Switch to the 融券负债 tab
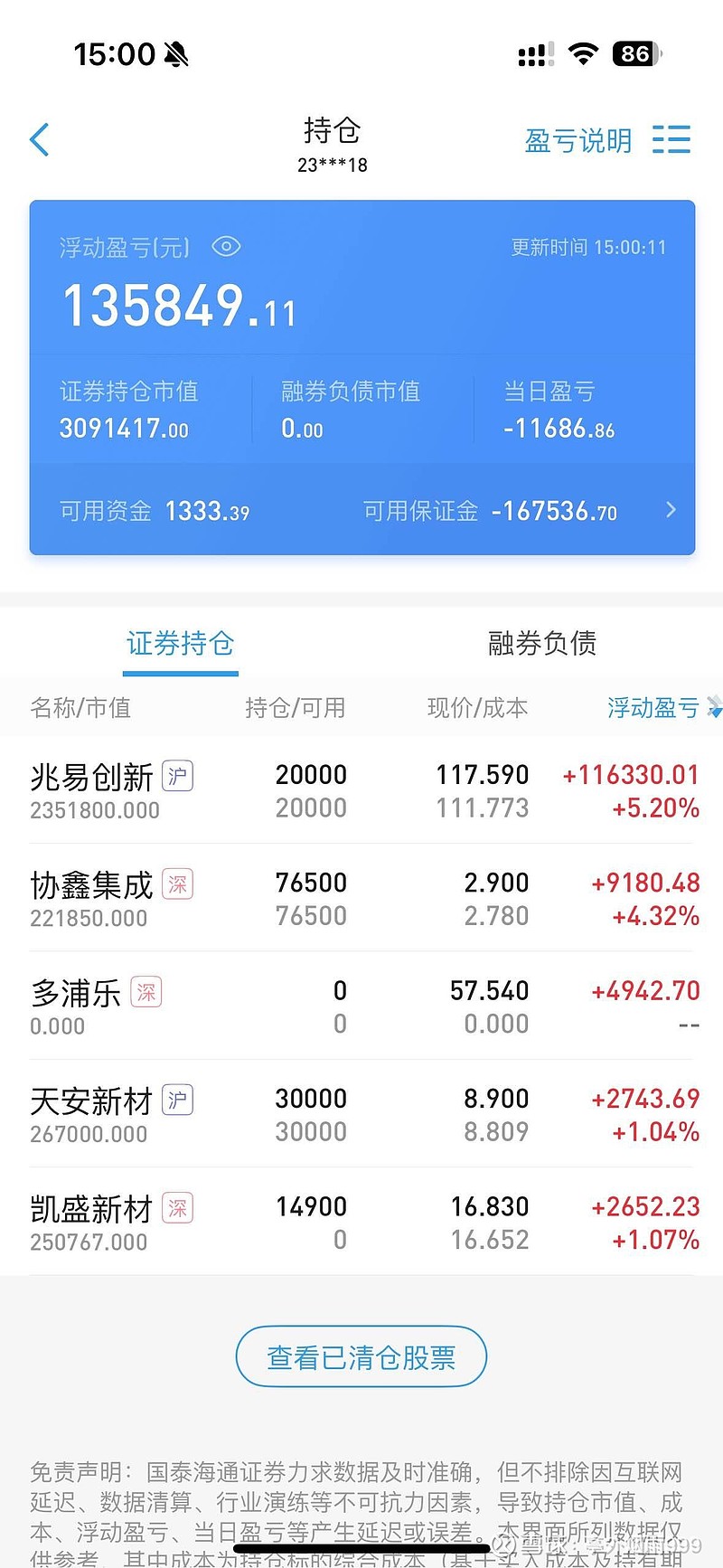The height and width of the screenshot is (1568, 723). [x=542, y=644]
